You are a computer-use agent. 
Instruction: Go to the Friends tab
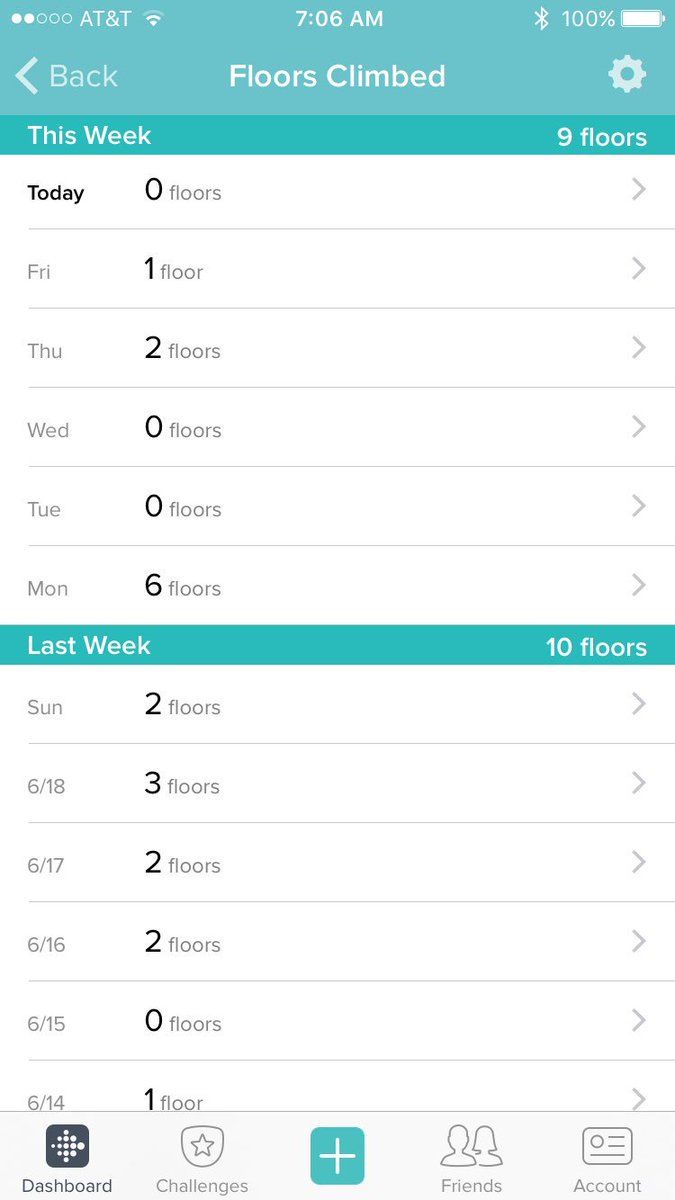point(471,1158)
